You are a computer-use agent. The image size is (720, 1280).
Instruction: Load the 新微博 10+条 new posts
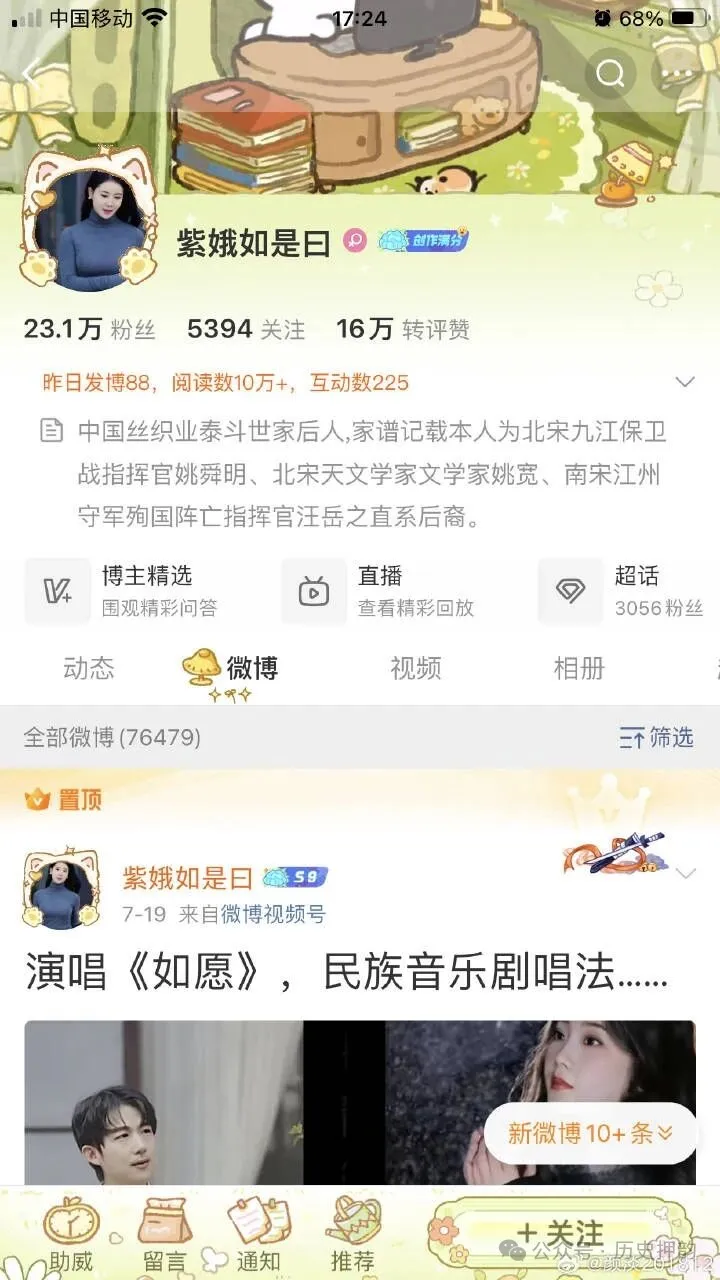click(590, 1133)
